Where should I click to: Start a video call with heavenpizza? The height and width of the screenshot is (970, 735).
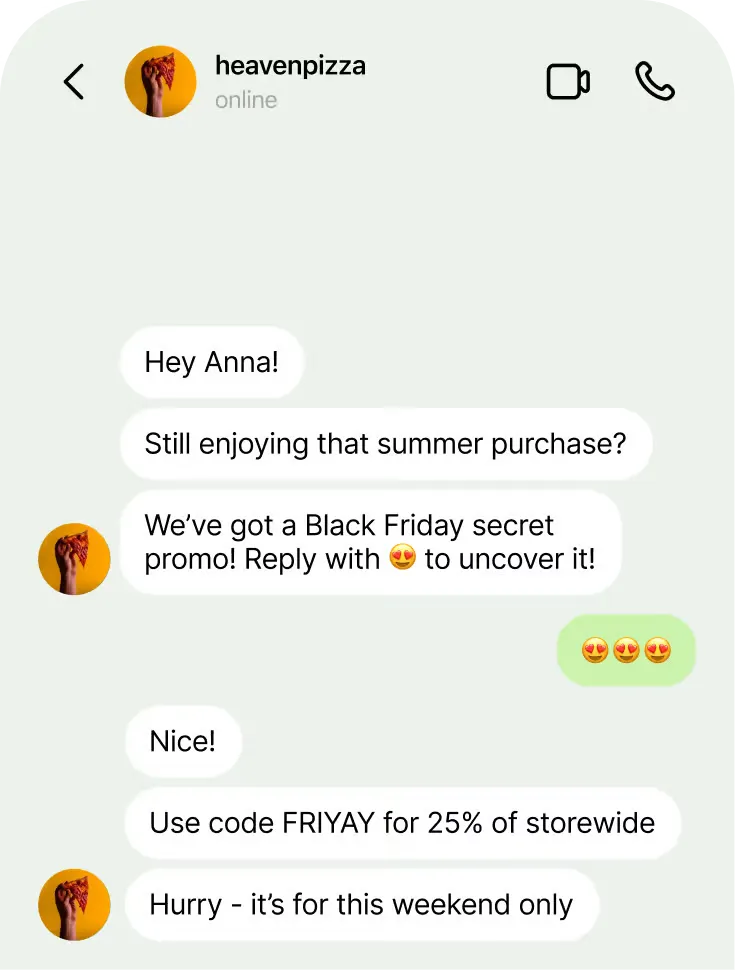[567, 82]
